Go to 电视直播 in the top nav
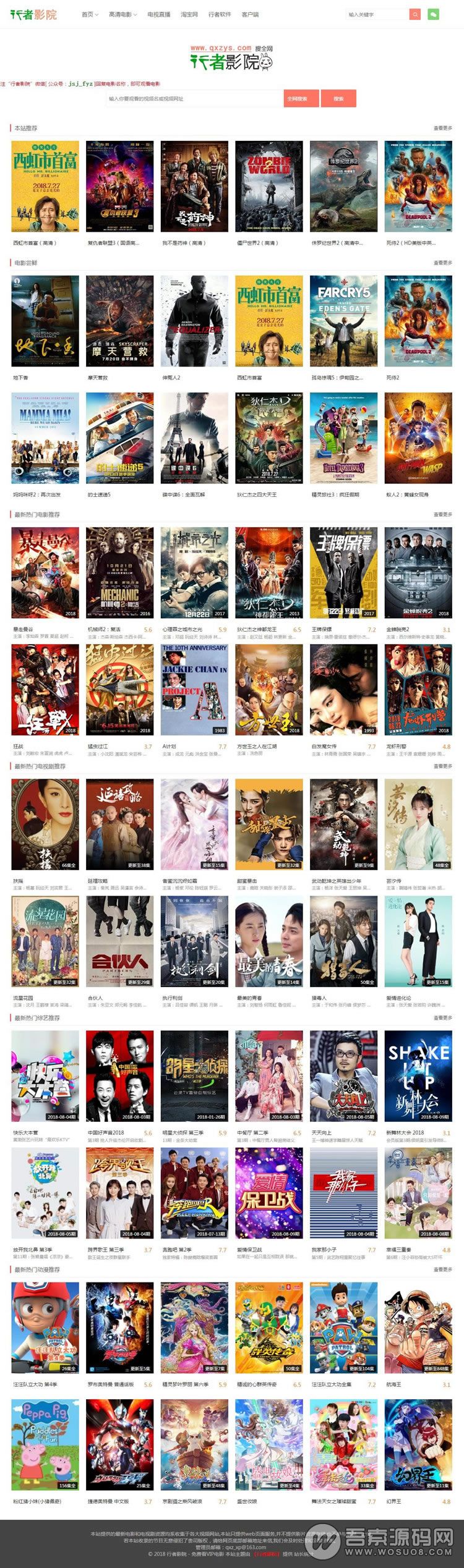This screenshot has height=1568, width=464. [159, 14]
